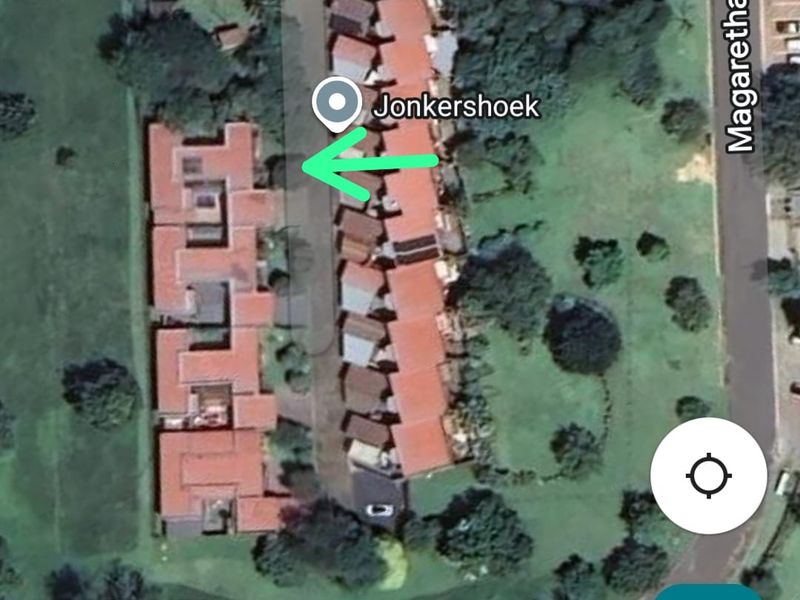Center map on my current location
The width and height of the screenshot is (800, 600).
tap(708, 475)
